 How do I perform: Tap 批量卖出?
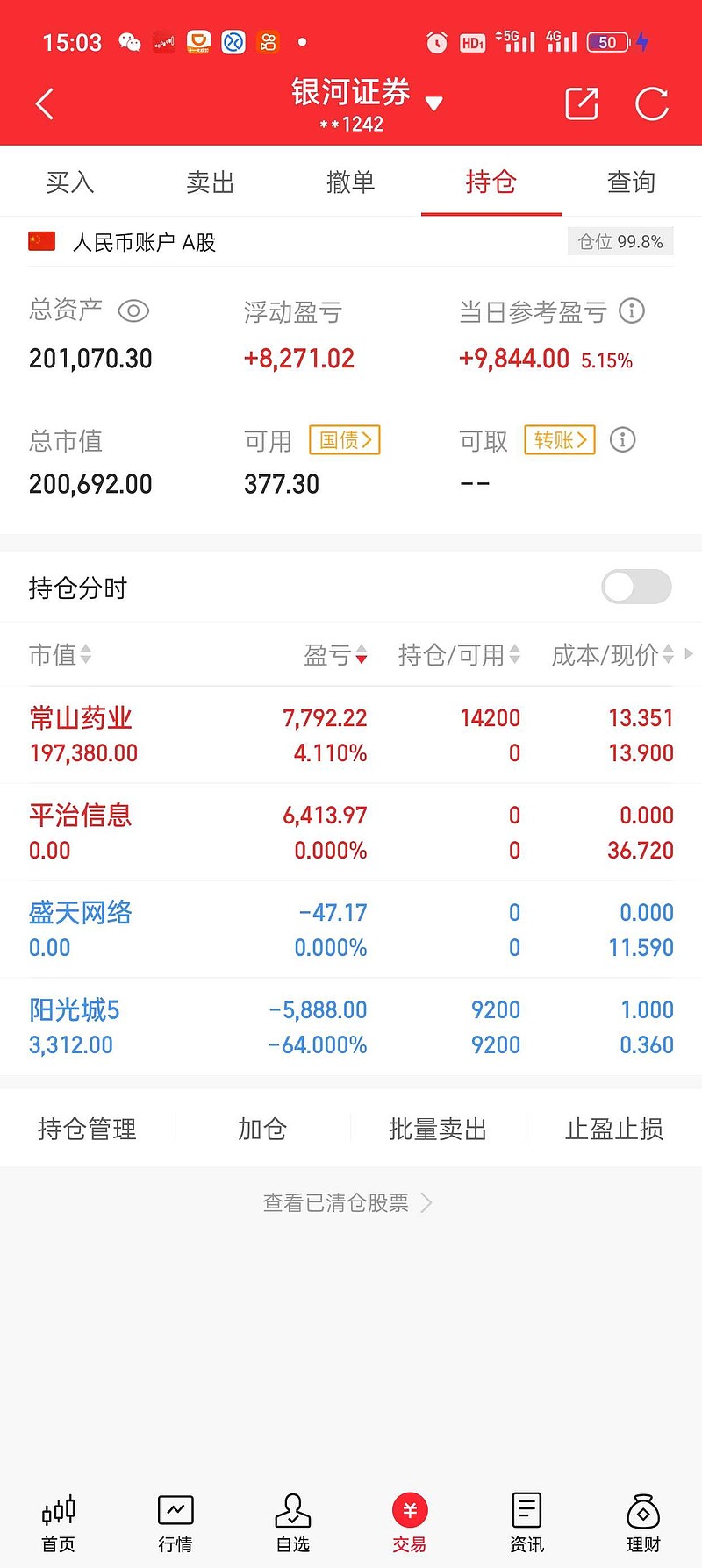(438, 1129)
